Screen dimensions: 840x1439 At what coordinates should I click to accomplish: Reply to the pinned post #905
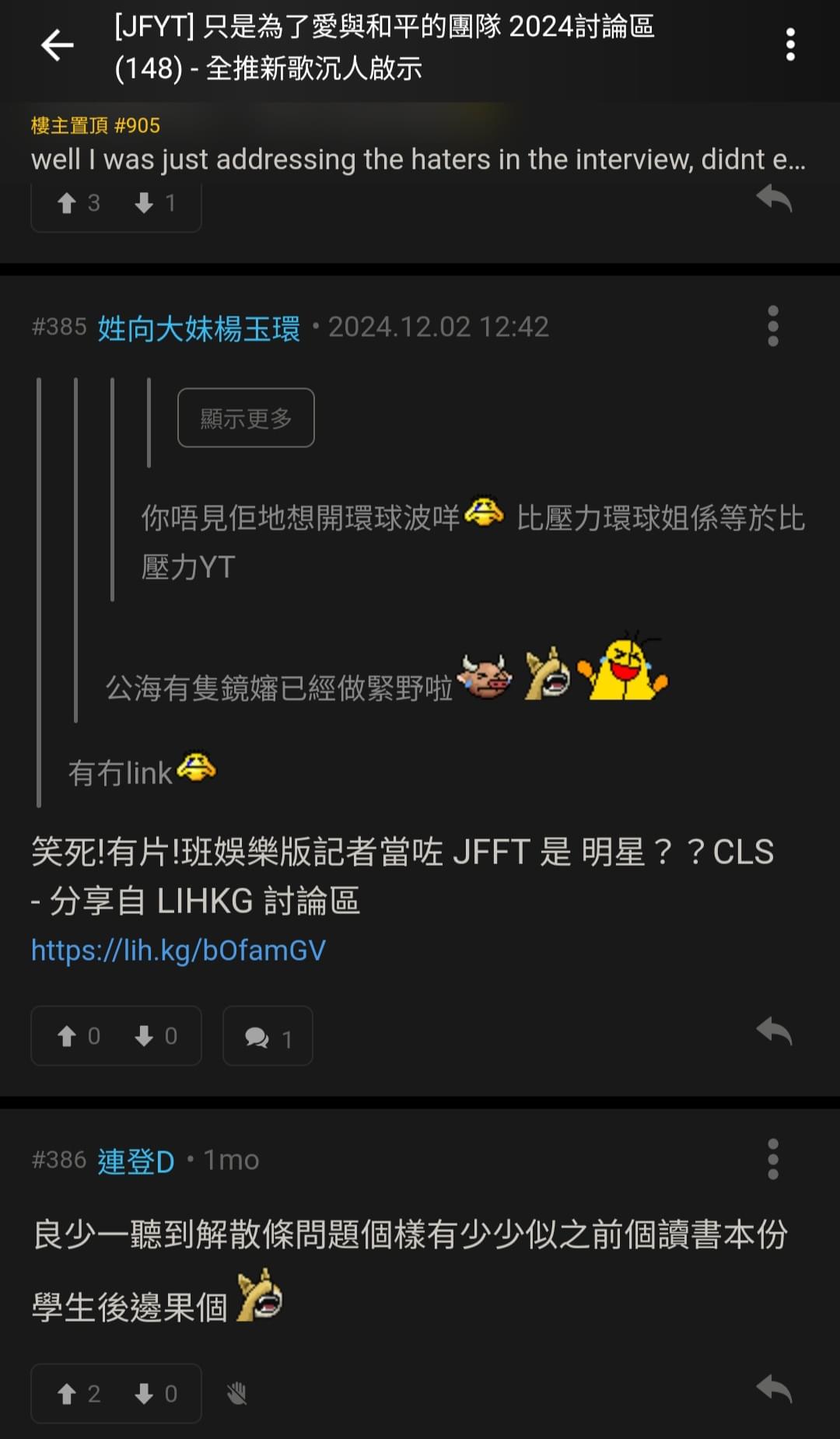pyautogui.click(x=773, y=201)
